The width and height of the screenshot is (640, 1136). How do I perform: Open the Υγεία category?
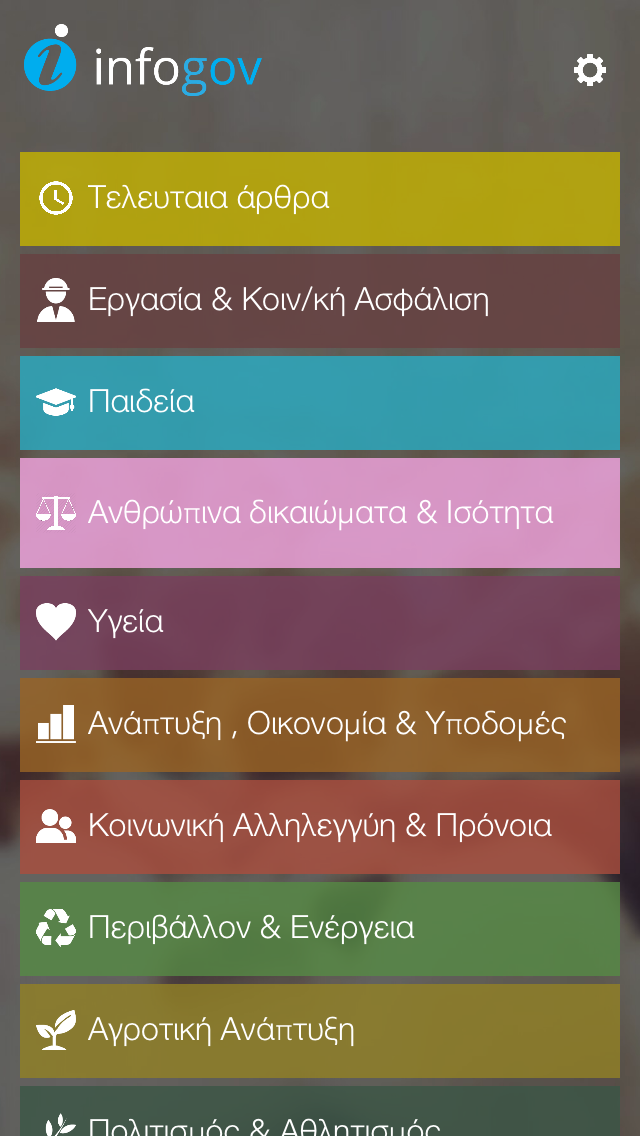click(320, 623)
